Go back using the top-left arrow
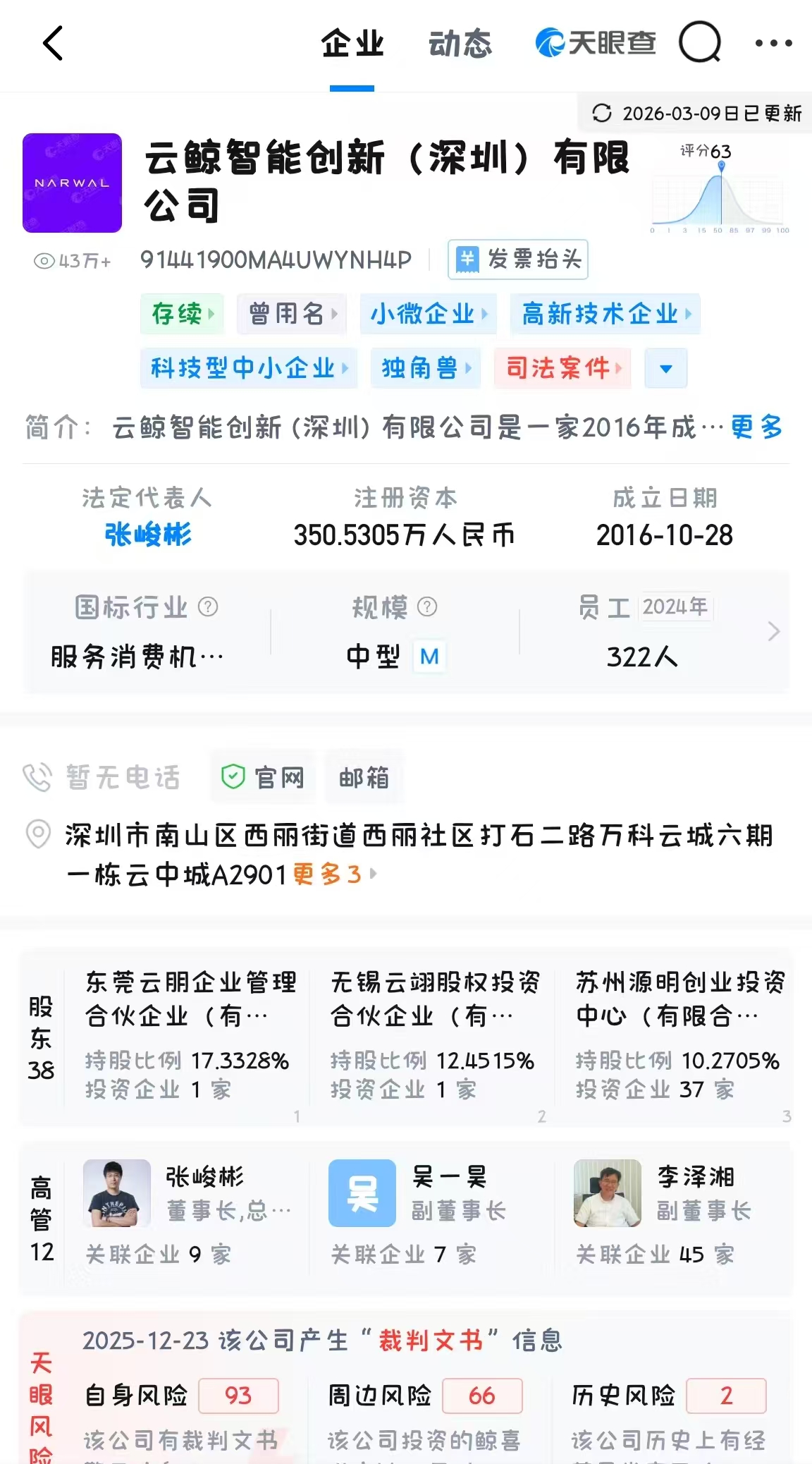This screenshot has width=812, height=1464. (x=54, y=44)
